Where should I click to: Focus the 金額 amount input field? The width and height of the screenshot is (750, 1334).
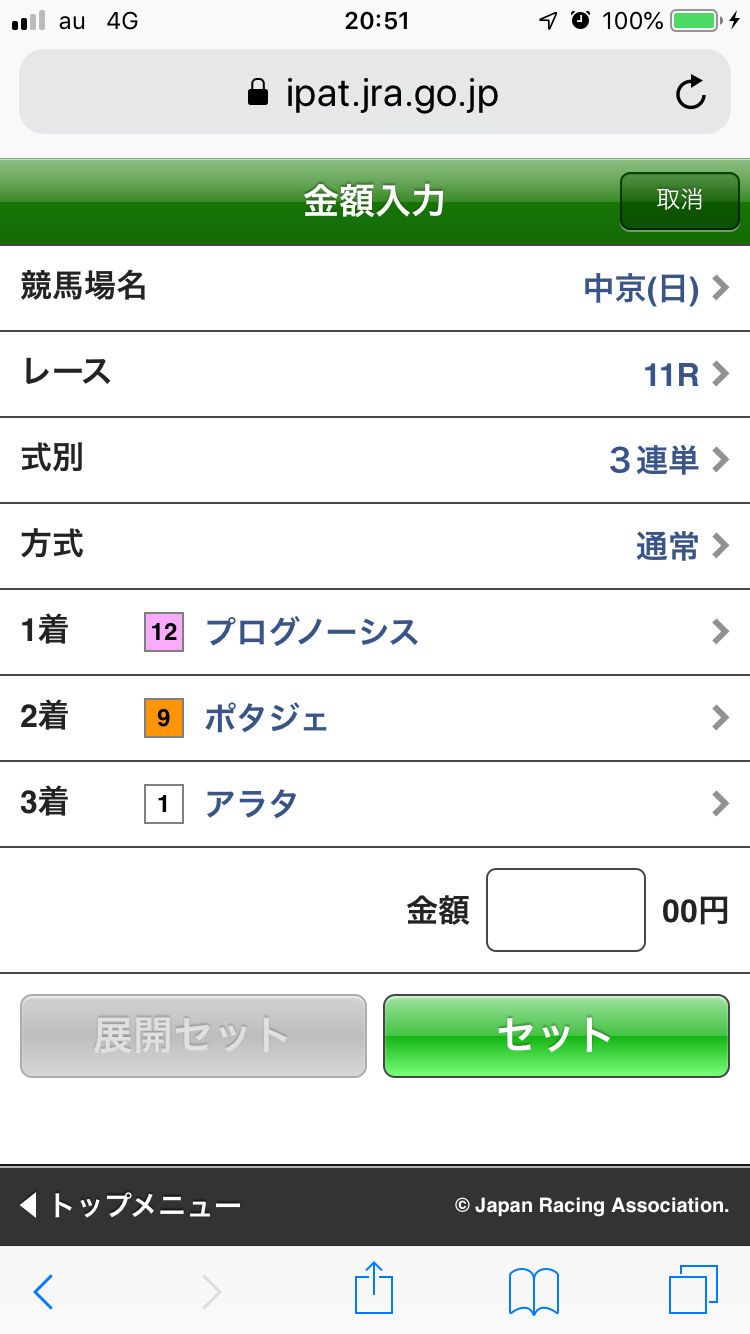(565, 910)
